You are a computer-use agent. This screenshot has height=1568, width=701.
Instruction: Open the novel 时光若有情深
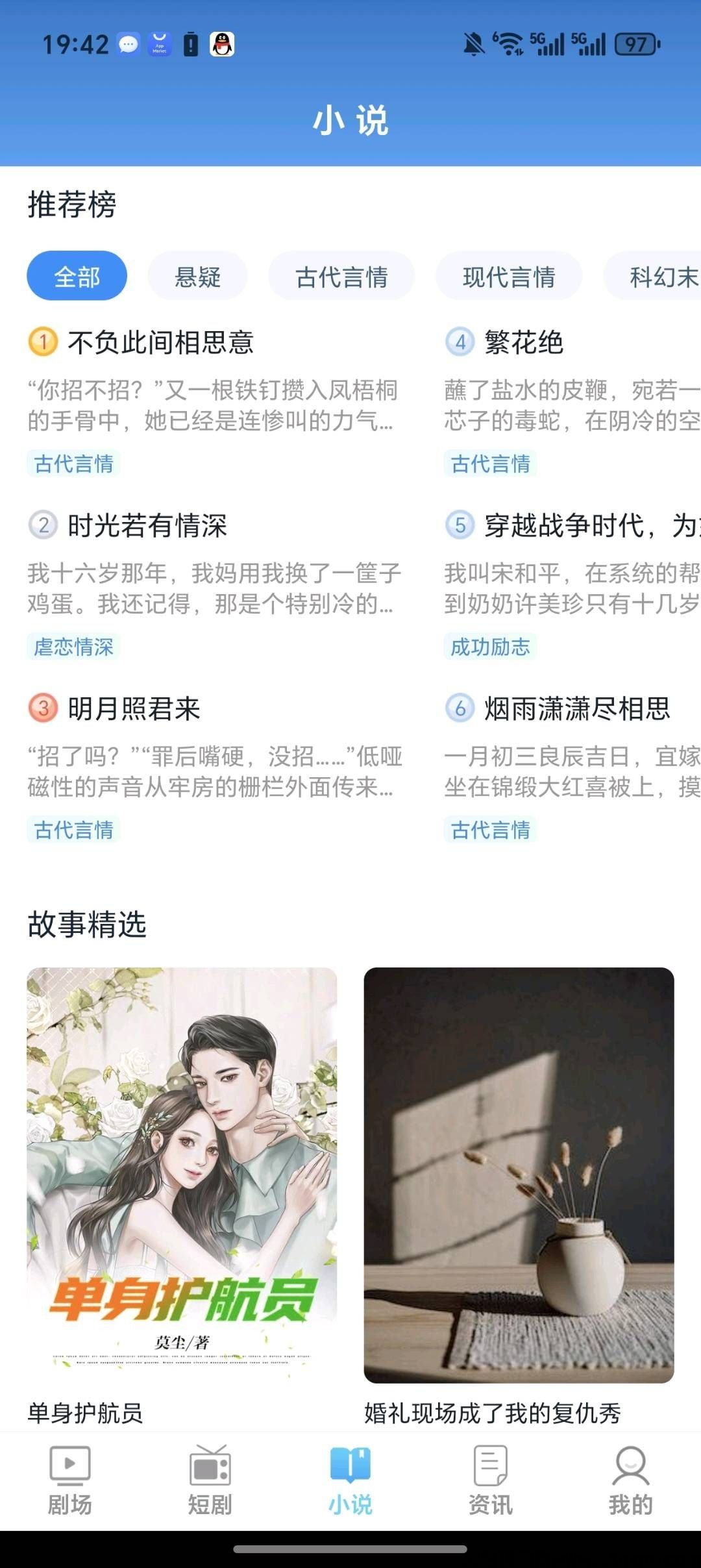pos(147,525)
